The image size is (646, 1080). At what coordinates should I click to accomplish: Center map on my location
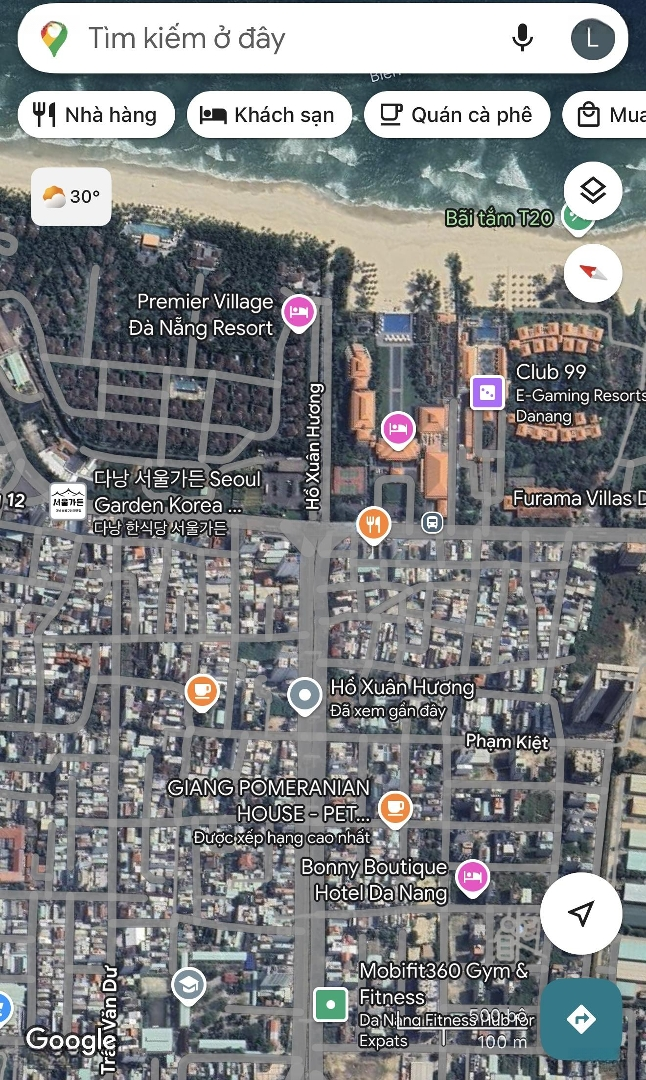(x=581, y=913)
